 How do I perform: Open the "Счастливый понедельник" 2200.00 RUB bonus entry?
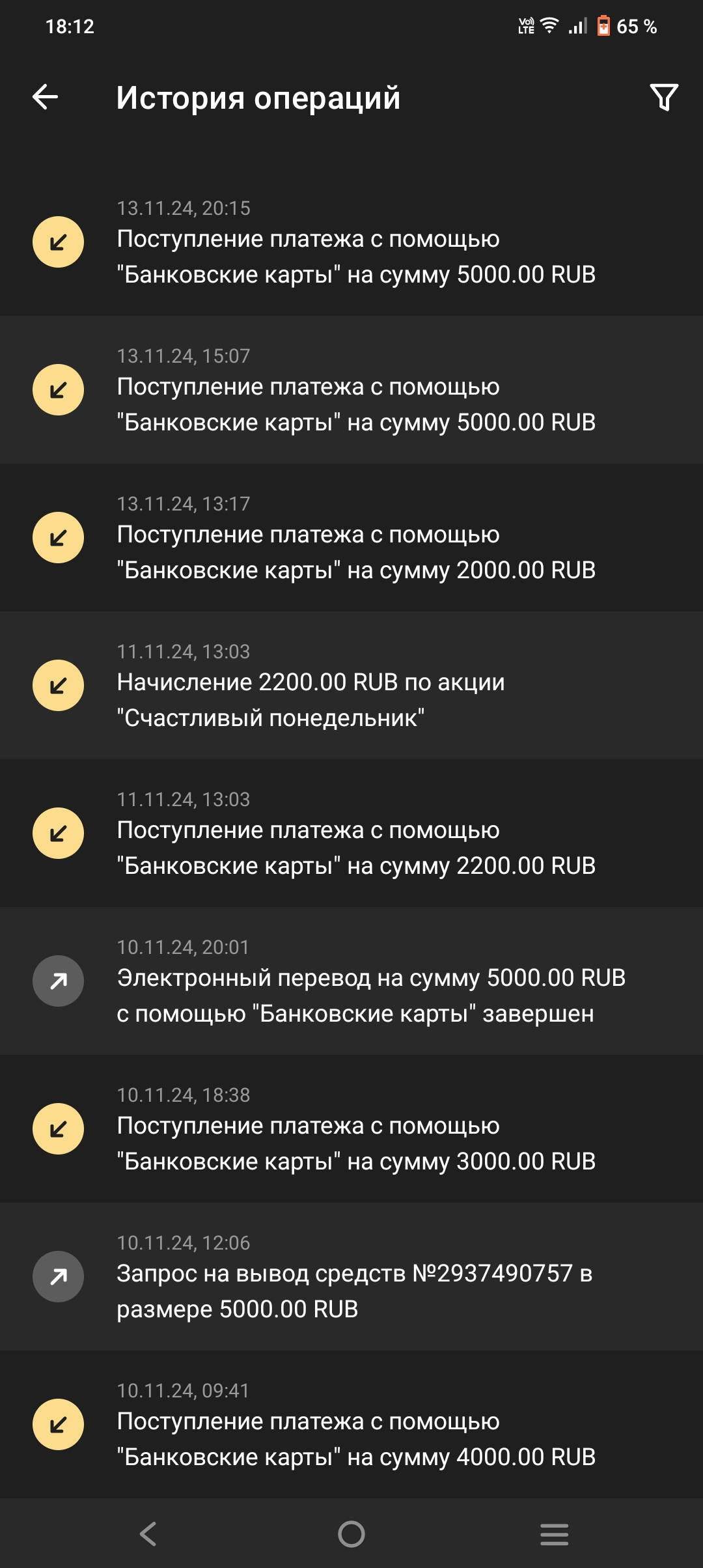pos(351,686)
